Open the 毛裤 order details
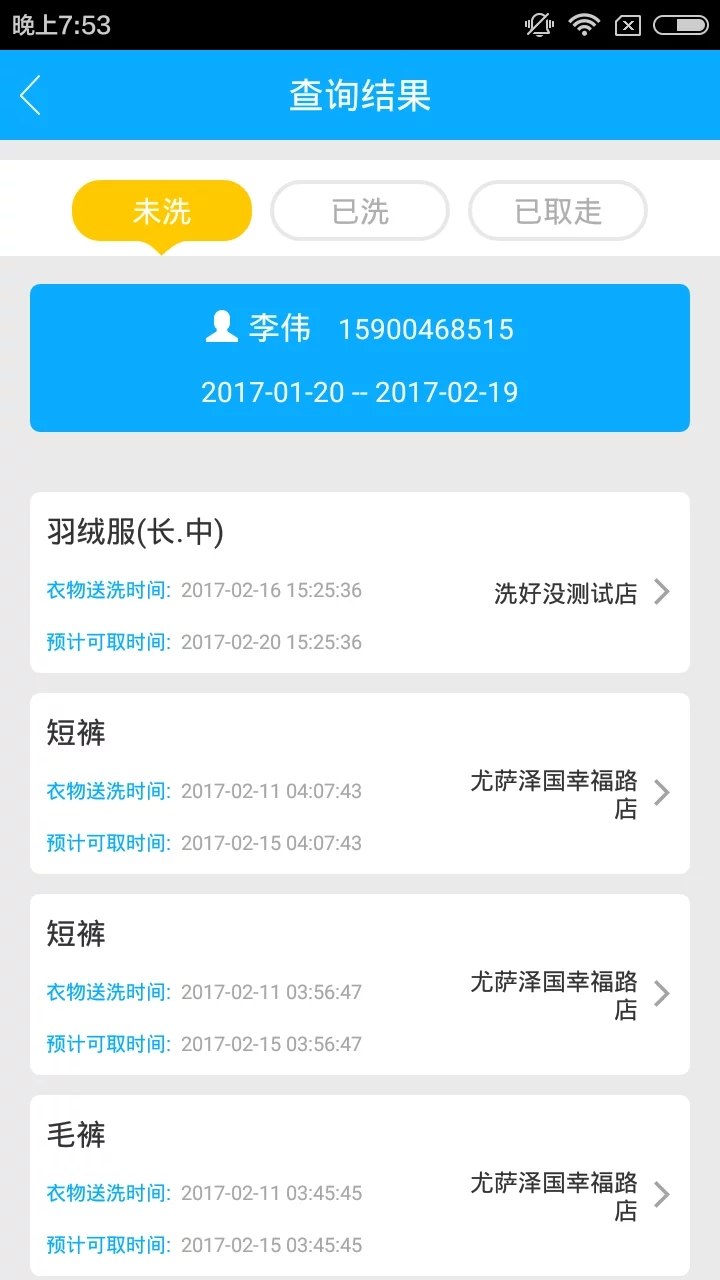 click(x=360, y=1185)
